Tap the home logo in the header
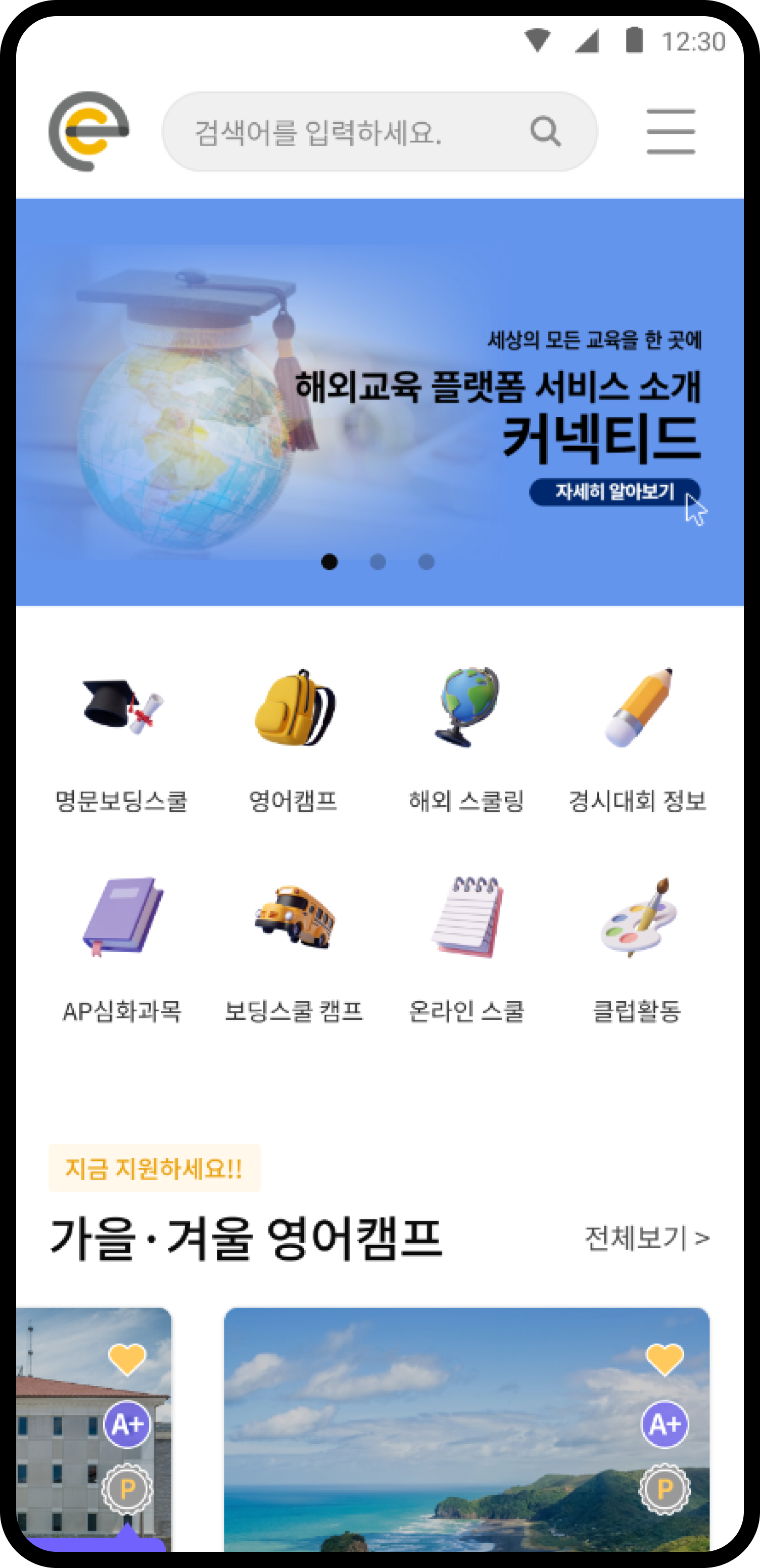The height and width of the screenshot is (1568, 760). pyautogui.click(x=89, y=131)
